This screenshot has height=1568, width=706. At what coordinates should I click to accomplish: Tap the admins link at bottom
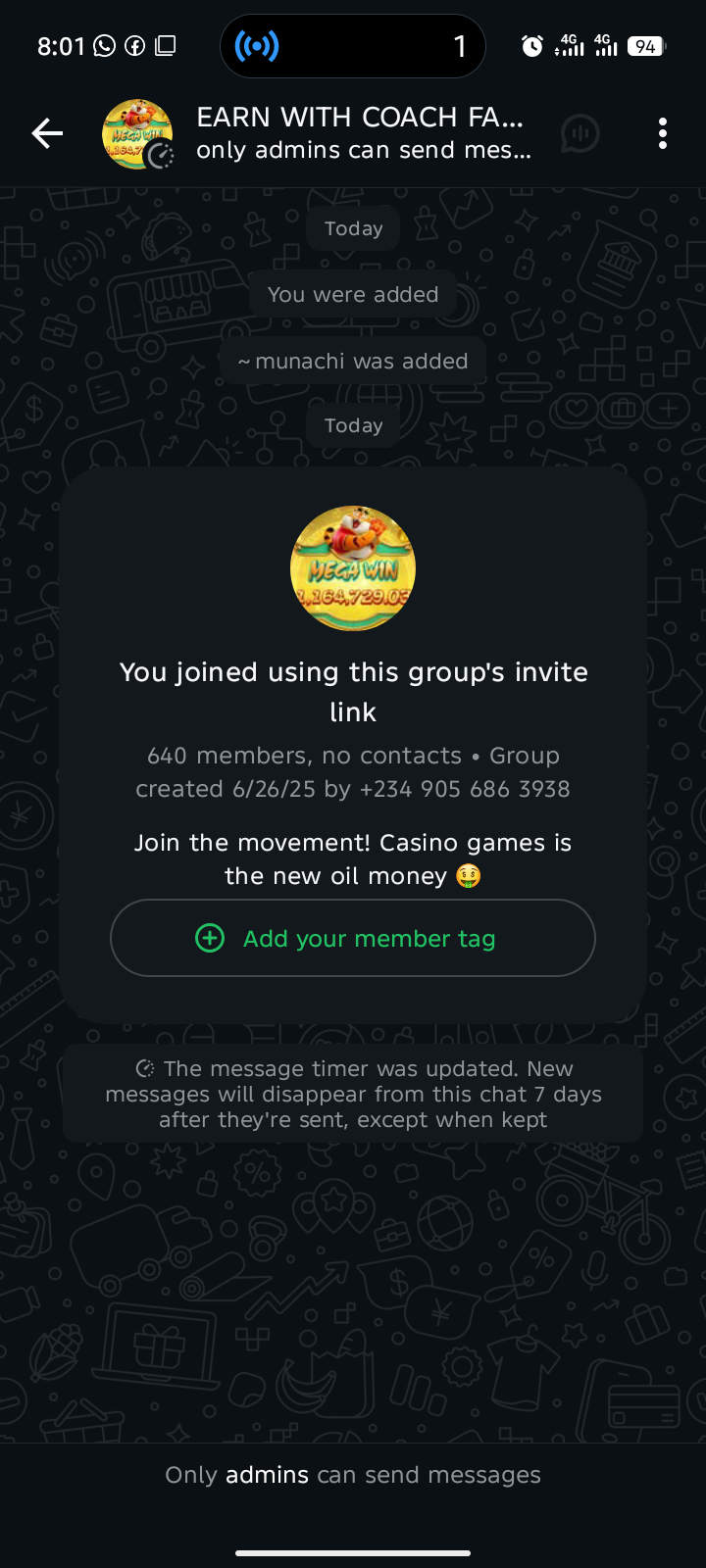[267, 1475]
